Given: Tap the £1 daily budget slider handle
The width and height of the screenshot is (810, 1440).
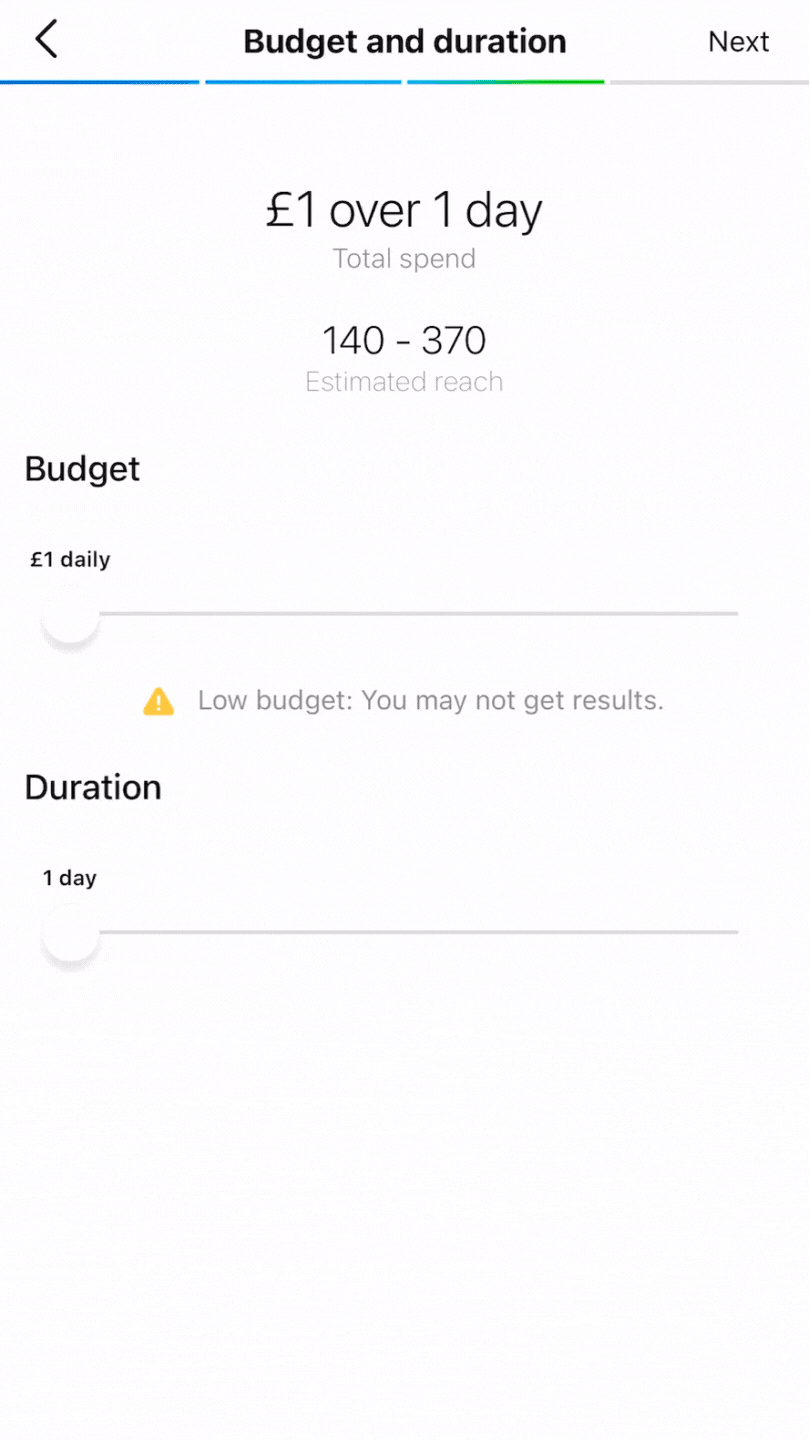Looking at the screenshot, I should coord(70,614).
